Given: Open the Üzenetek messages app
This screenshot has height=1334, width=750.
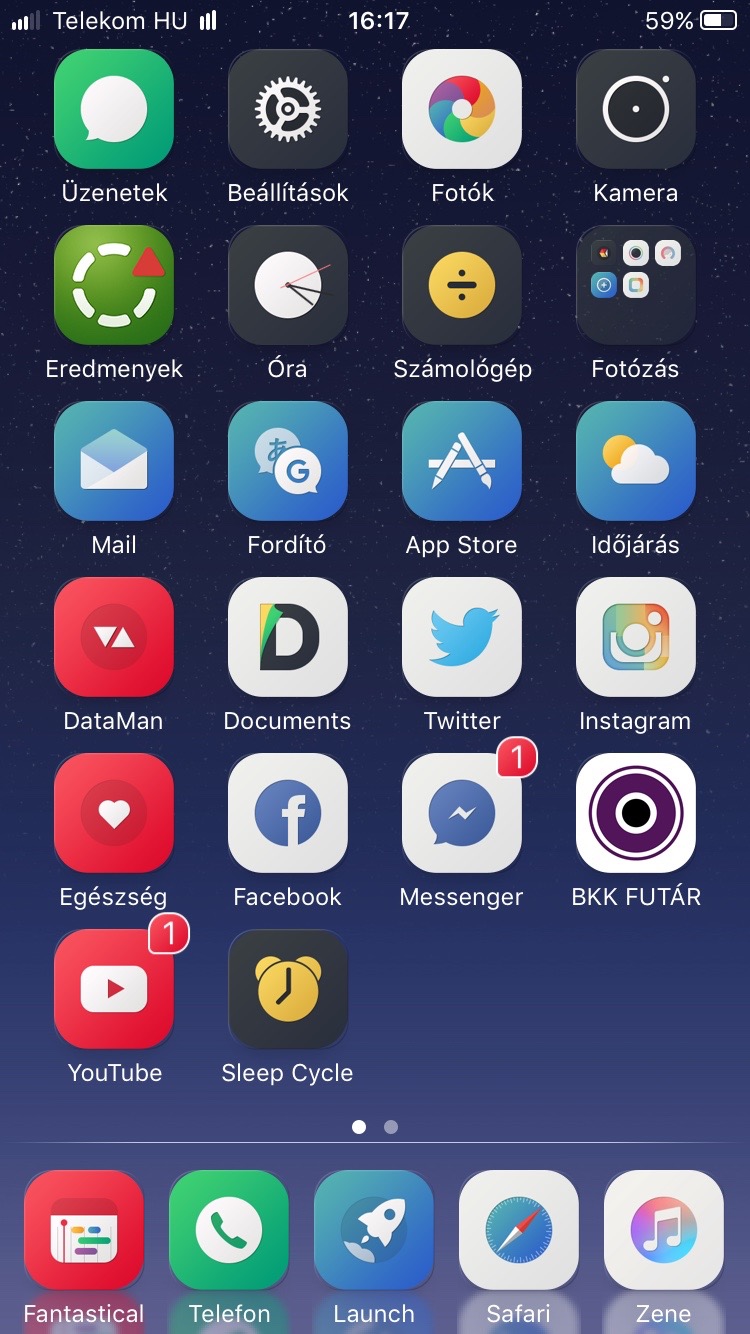Looking at the screenshot, I should 113,109.
